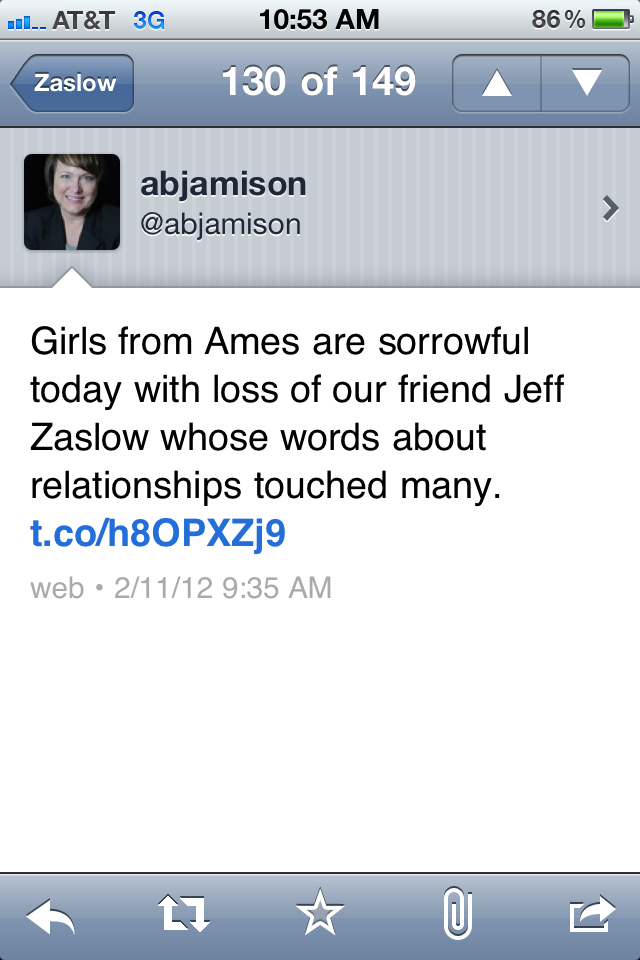
Task: Open the t.co/h8OPXZj9 link
Action: 158,533
